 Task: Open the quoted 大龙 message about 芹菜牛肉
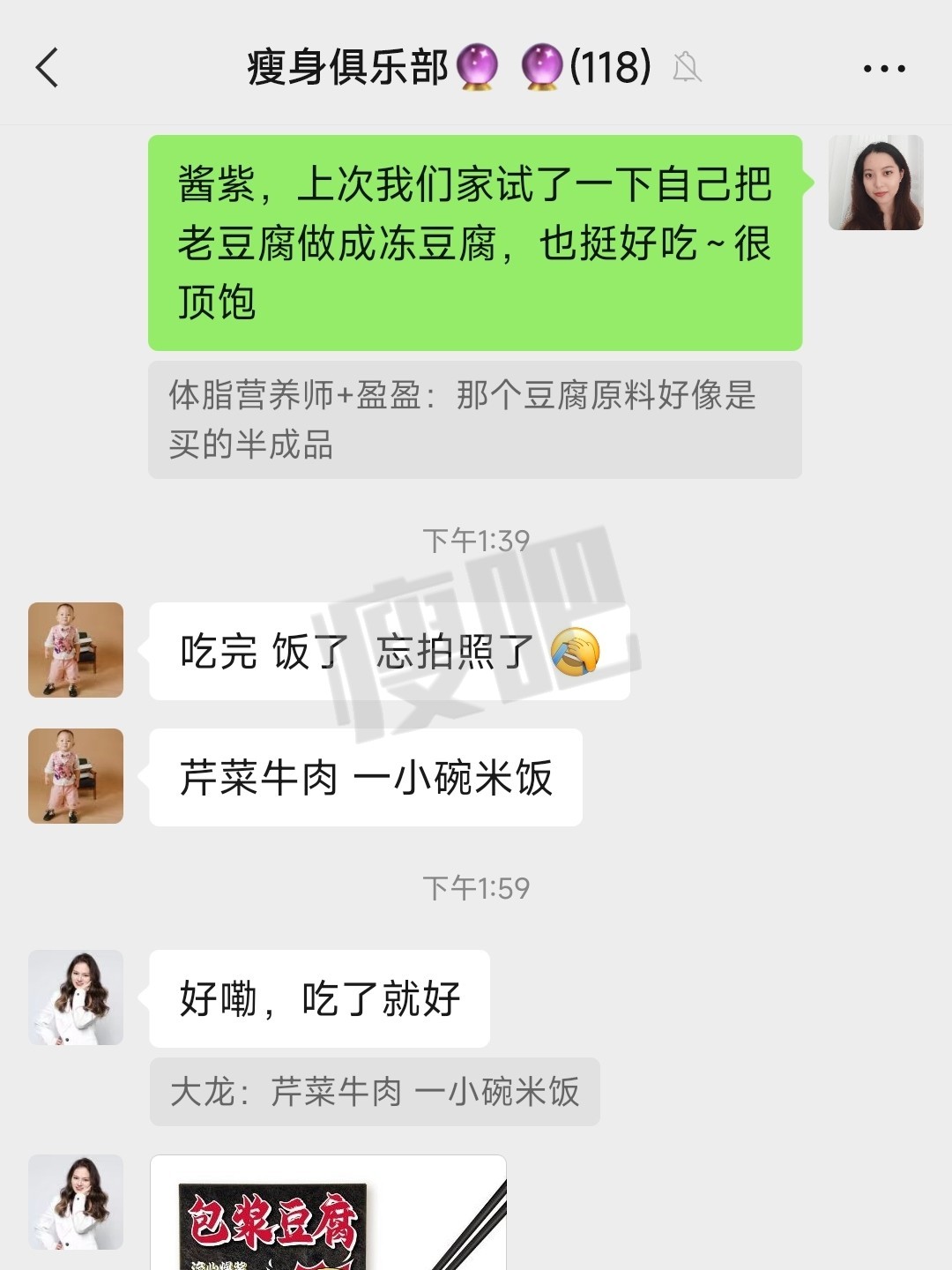click(x=375, y=1092)
